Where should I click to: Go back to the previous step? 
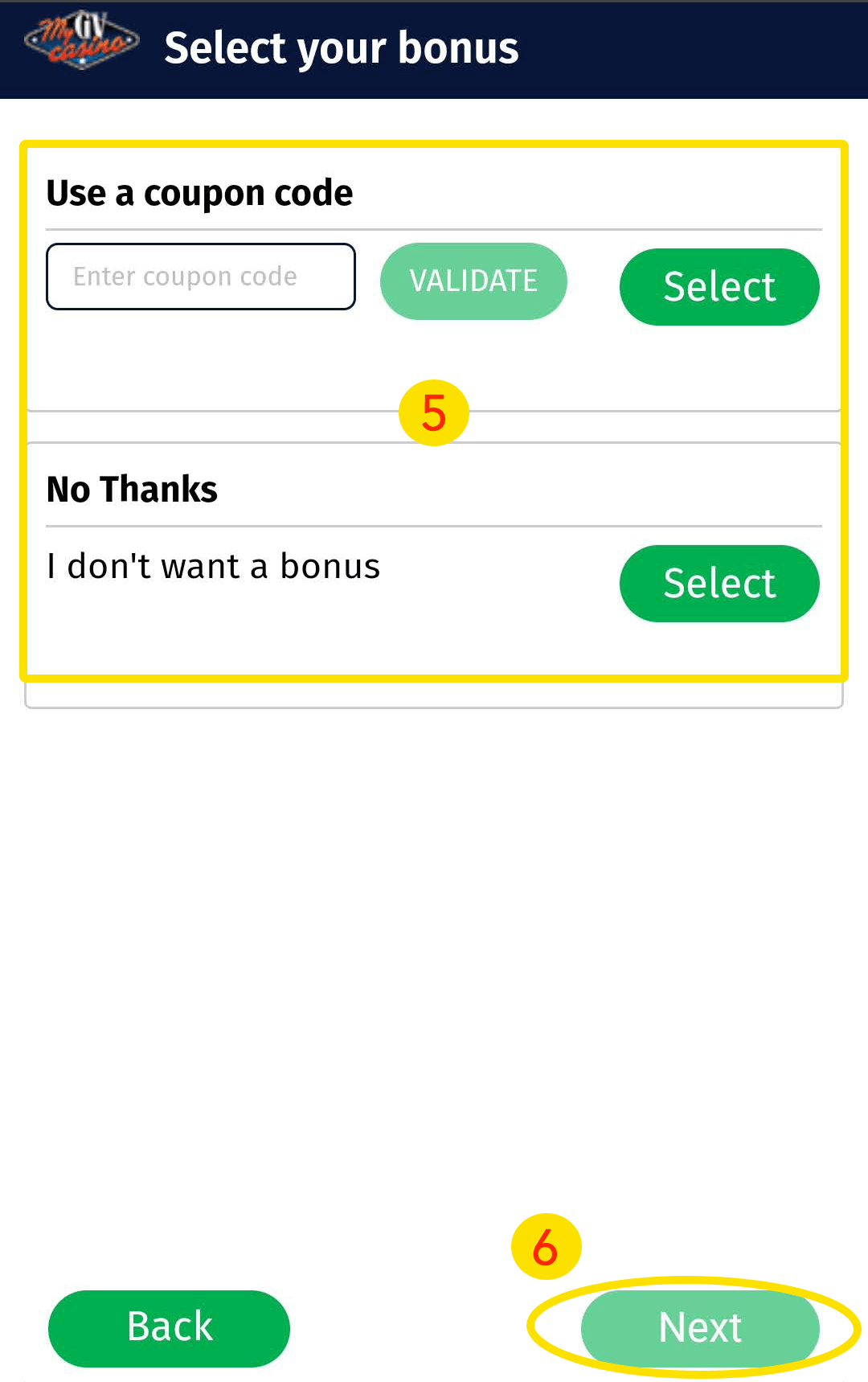169,1328
